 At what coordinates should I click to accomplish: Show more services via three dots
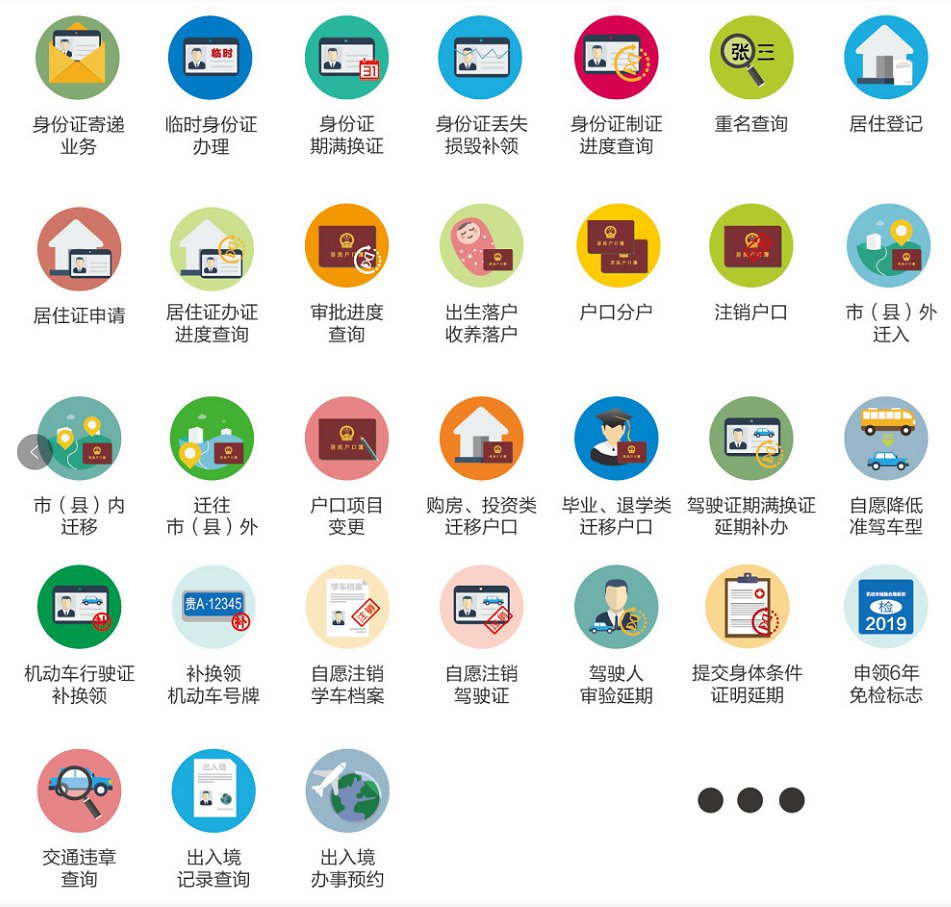[x=750, y=800]
